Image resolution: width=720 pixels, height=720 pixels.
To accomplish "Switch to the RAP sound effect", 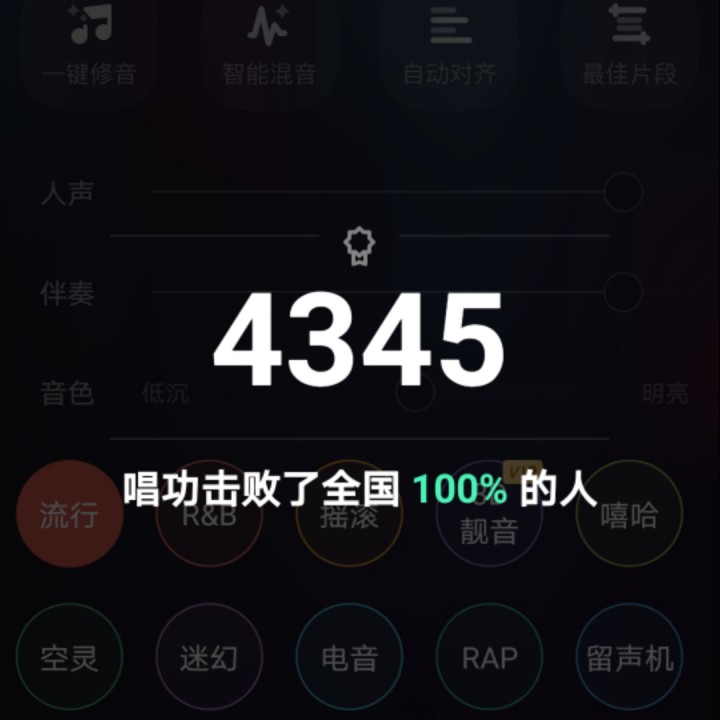I will [489, 657].
